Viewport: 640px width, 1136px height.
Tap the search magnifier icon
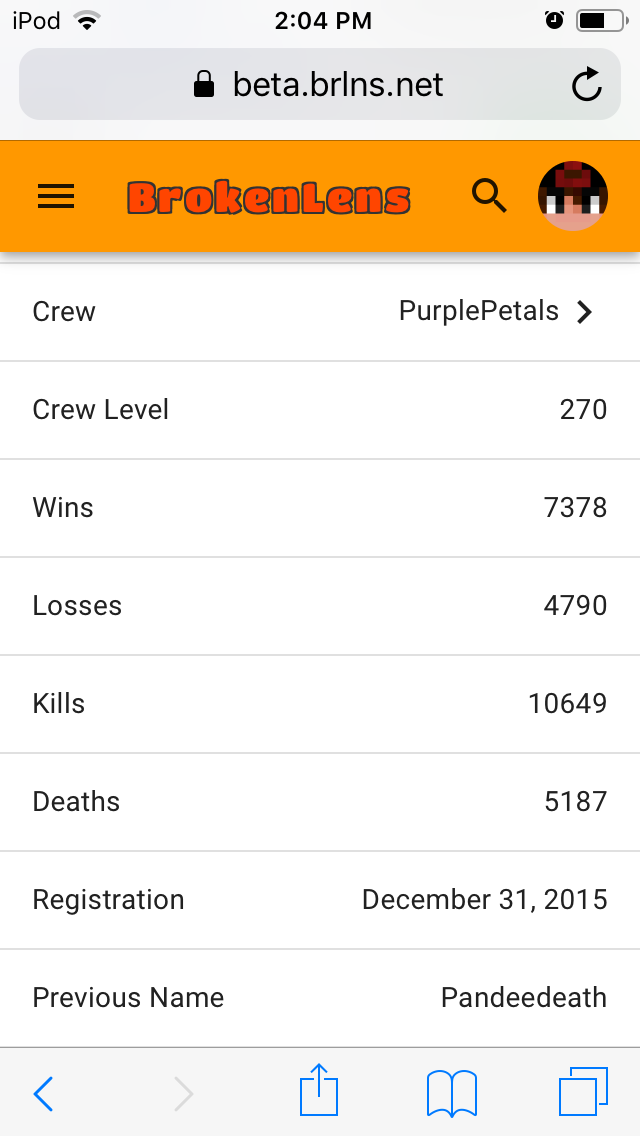(489, 196)
